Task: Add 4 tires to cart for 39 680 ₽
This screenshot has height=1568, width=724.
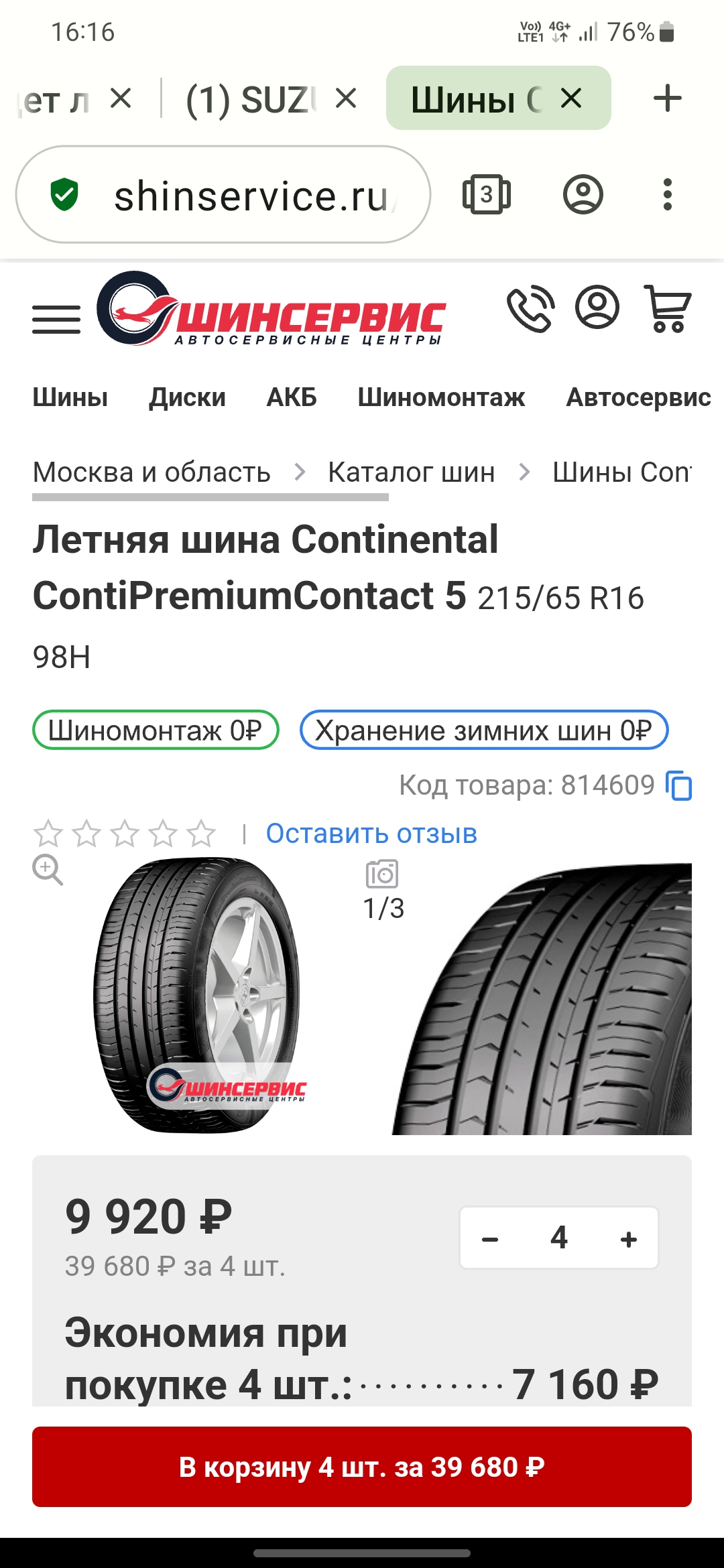Action: (x=362, y=1467)
